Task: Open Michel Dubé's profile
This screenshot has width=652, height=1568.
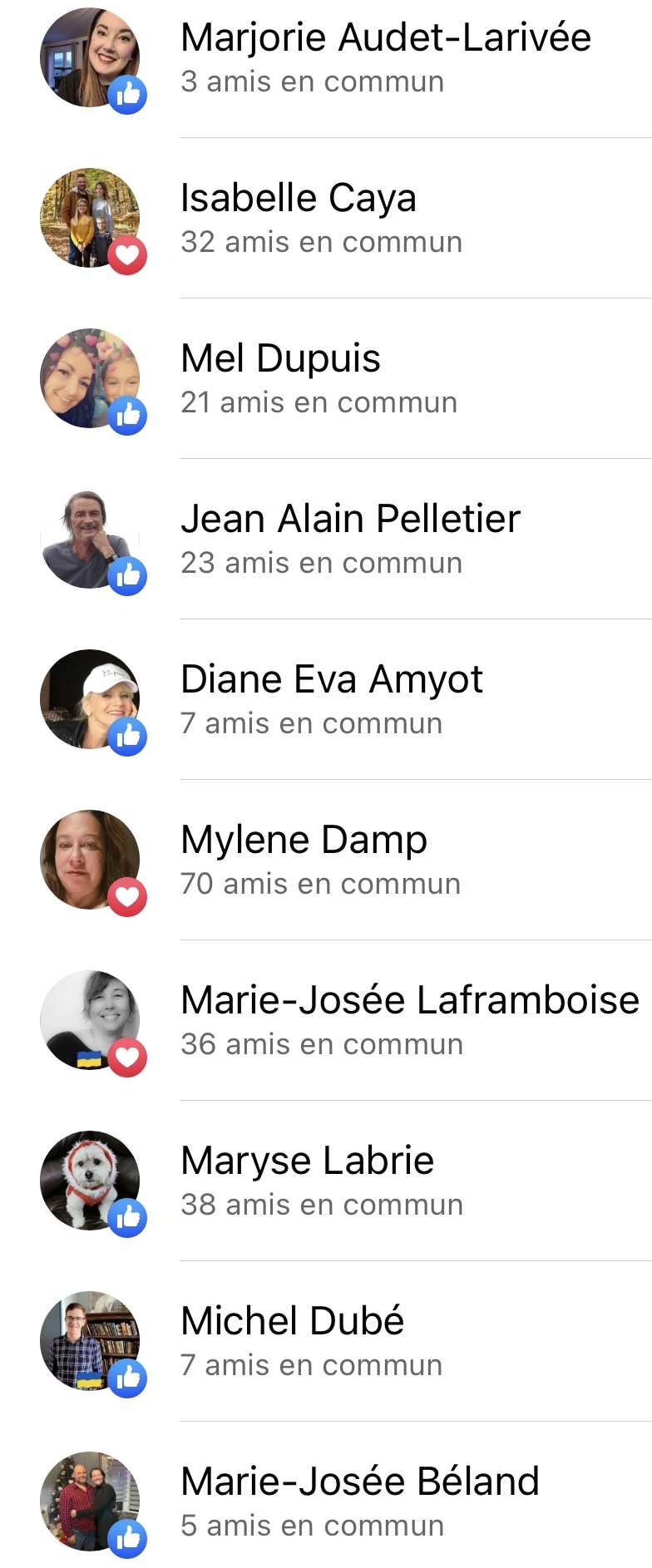Action: pyautogui.click(x=292, y=1322)
